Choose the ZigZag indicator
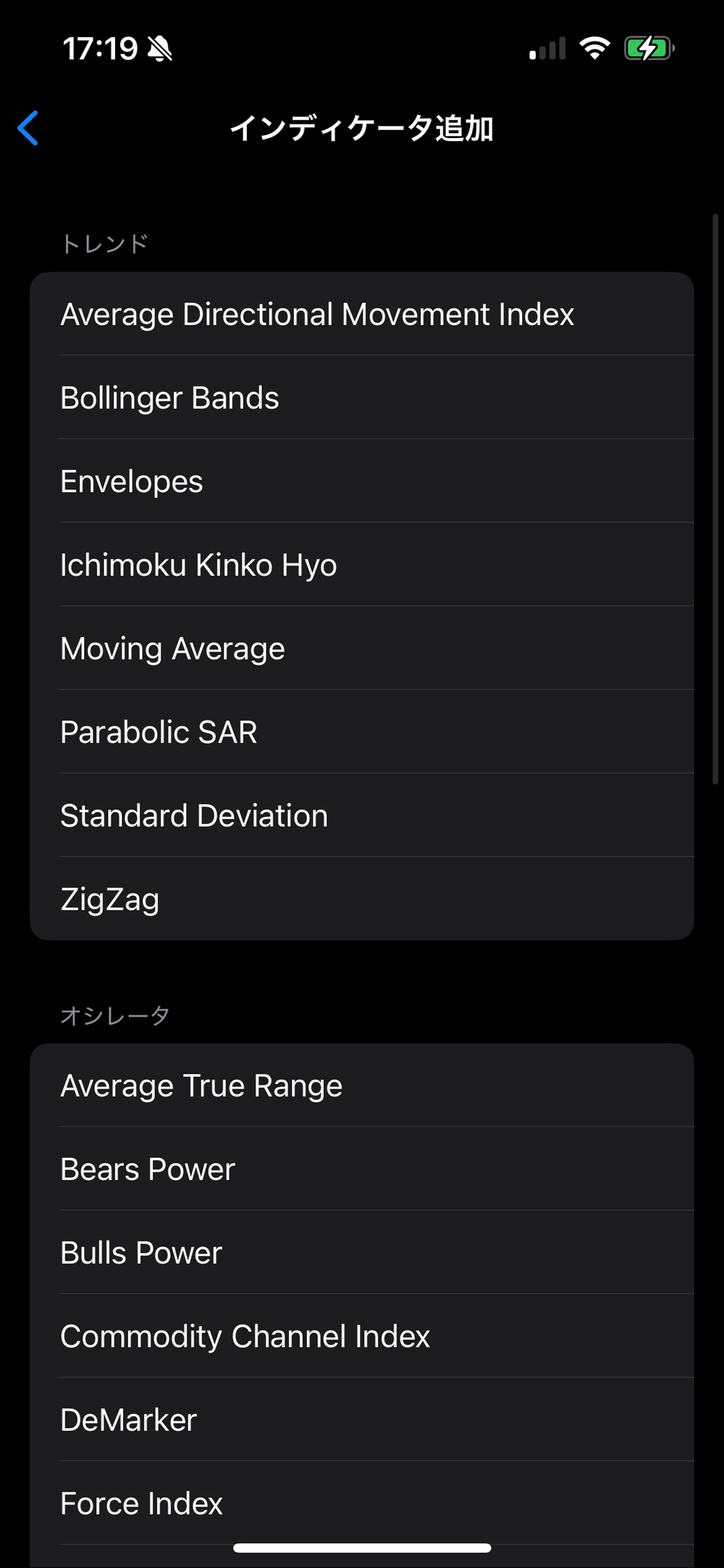Viewport: 724px width, 1568px height. [x=361, y=898]
